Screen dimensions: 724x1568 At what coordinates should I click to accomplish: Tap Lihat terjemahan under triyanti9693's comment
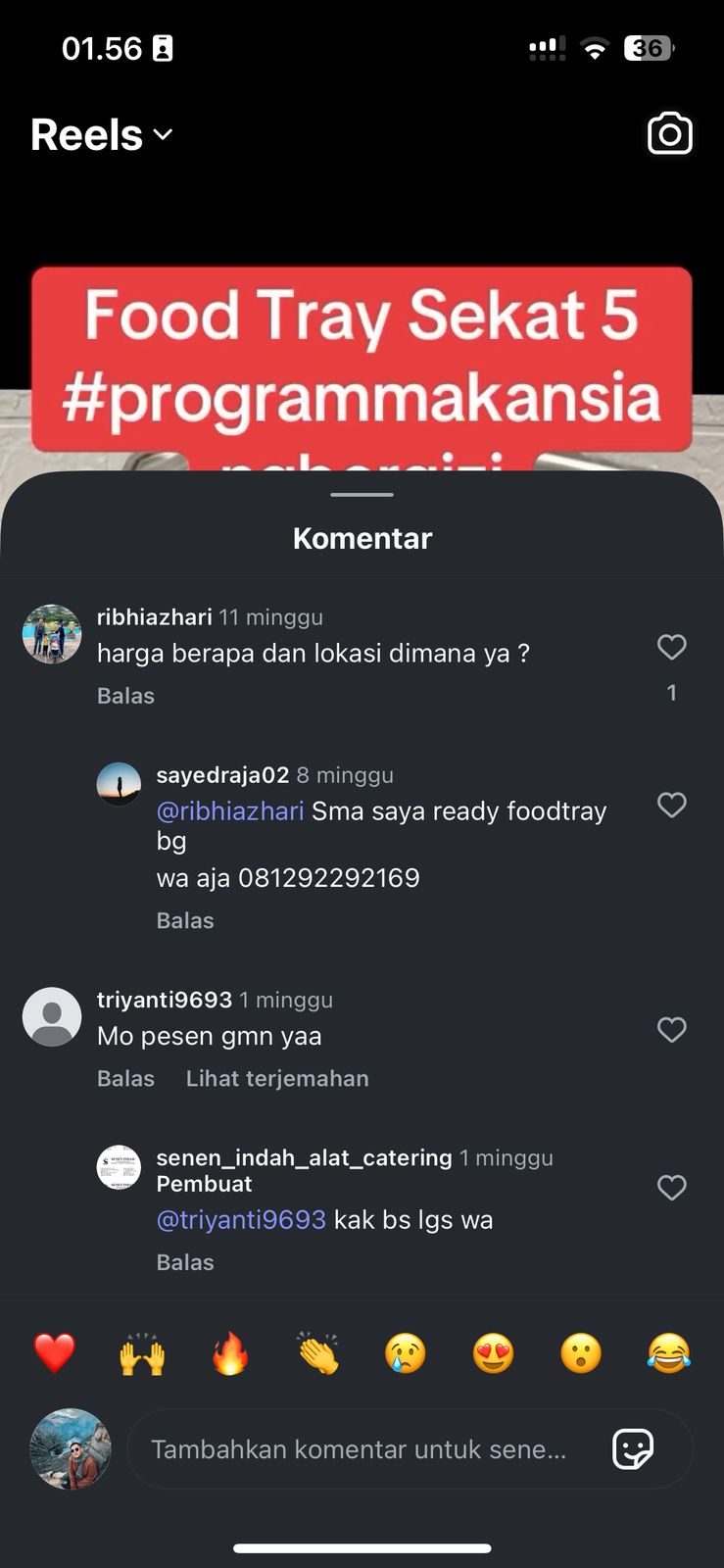pos(277,1078)
